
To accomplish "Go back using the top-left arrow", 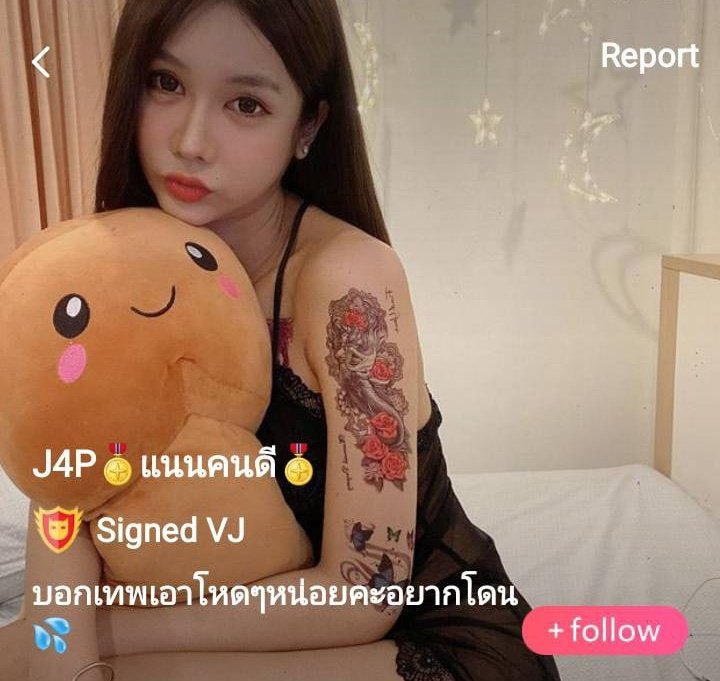I will [x=40, y=62].
